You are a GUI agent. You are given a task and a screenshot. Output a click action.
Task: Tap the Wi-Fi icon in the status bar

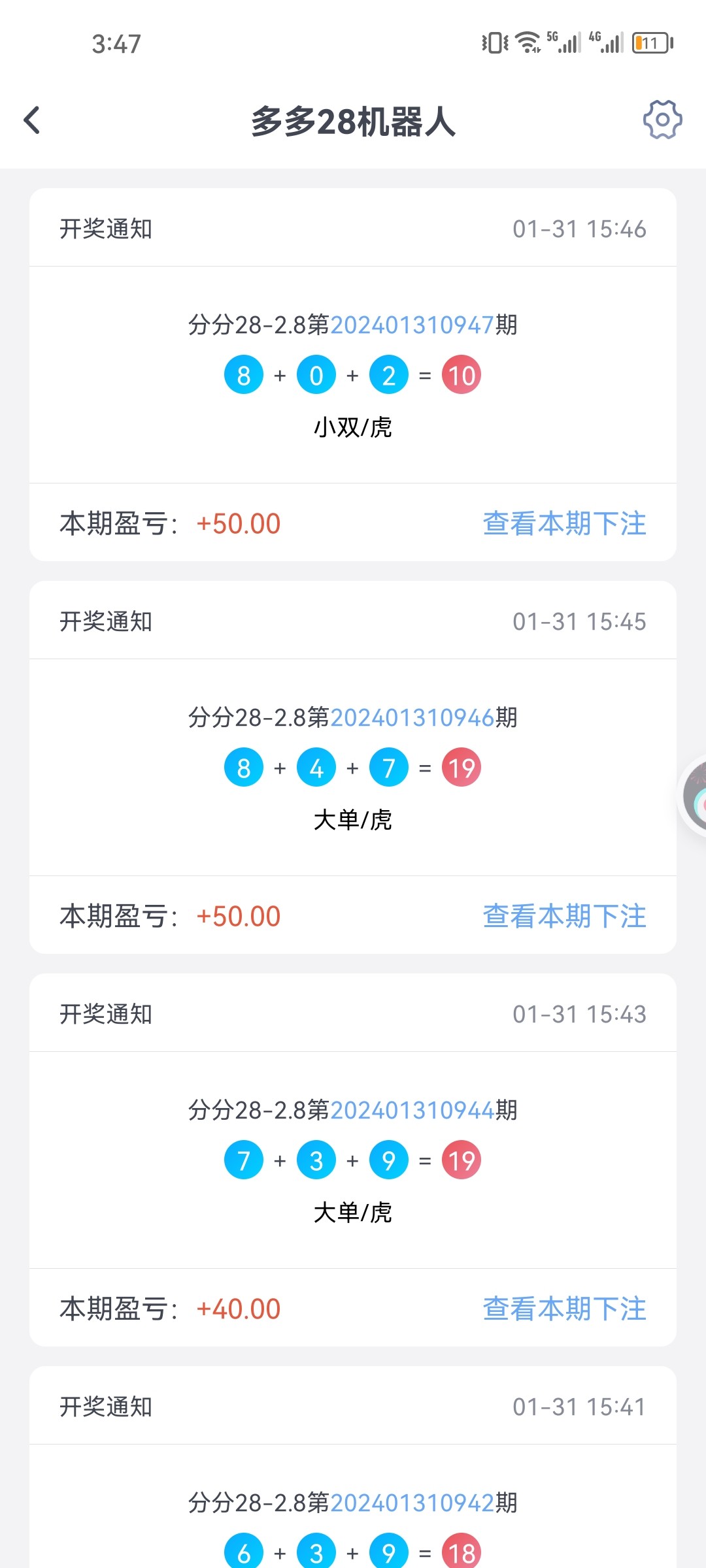click(x=527, y=43)
